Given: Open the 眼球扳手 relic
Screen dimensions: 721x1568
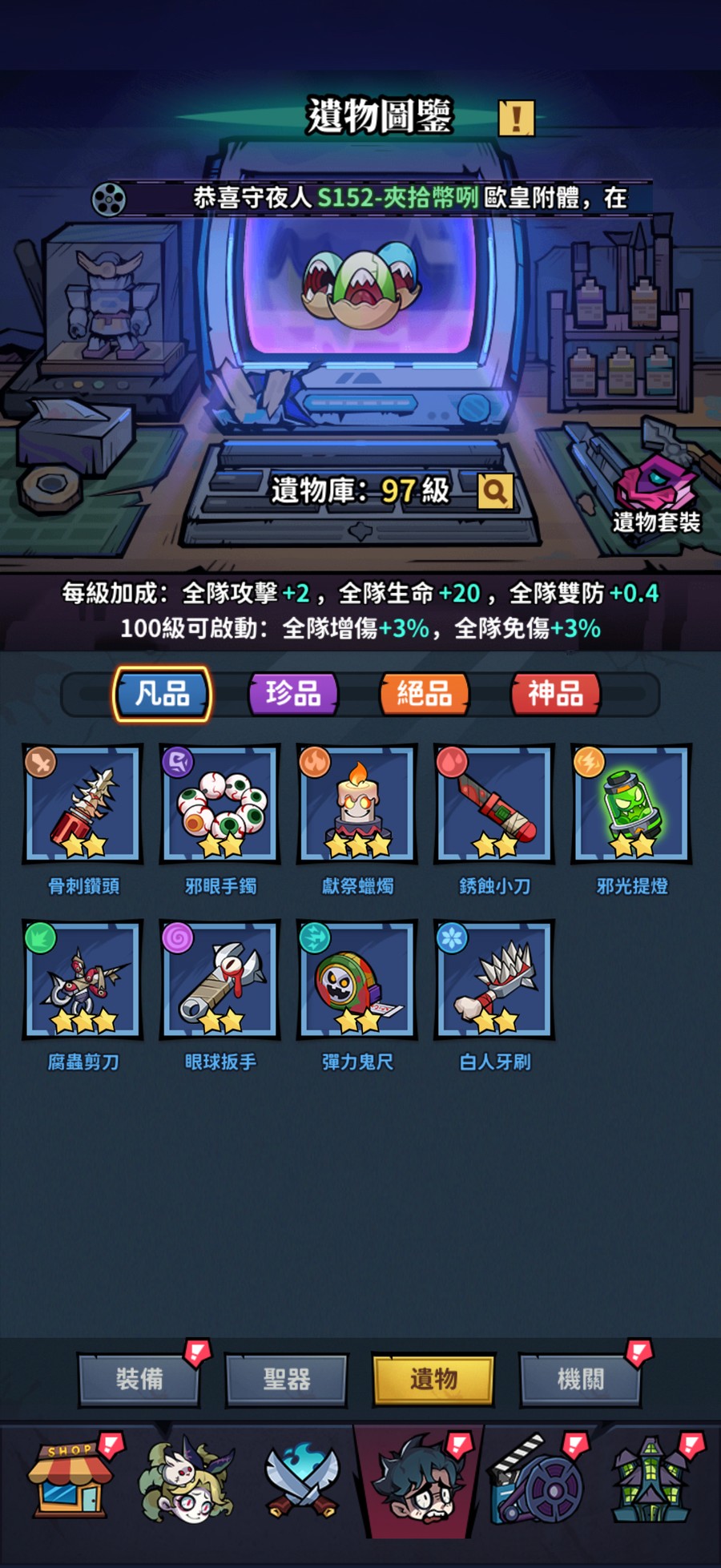Looking at the screenshot, I should (220, 979).
